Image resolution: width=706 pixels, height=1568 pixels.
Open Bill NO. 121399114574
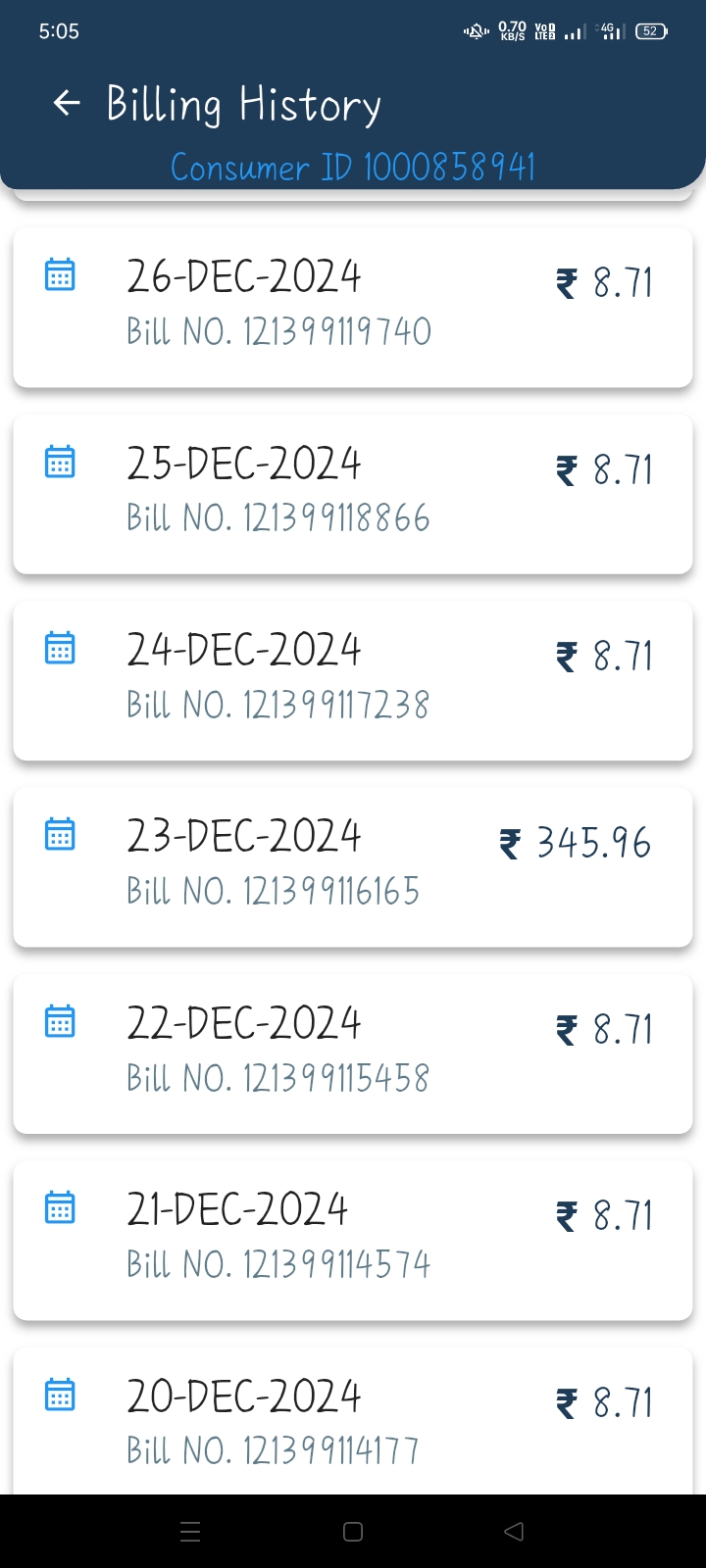(x=353, y=1240)
